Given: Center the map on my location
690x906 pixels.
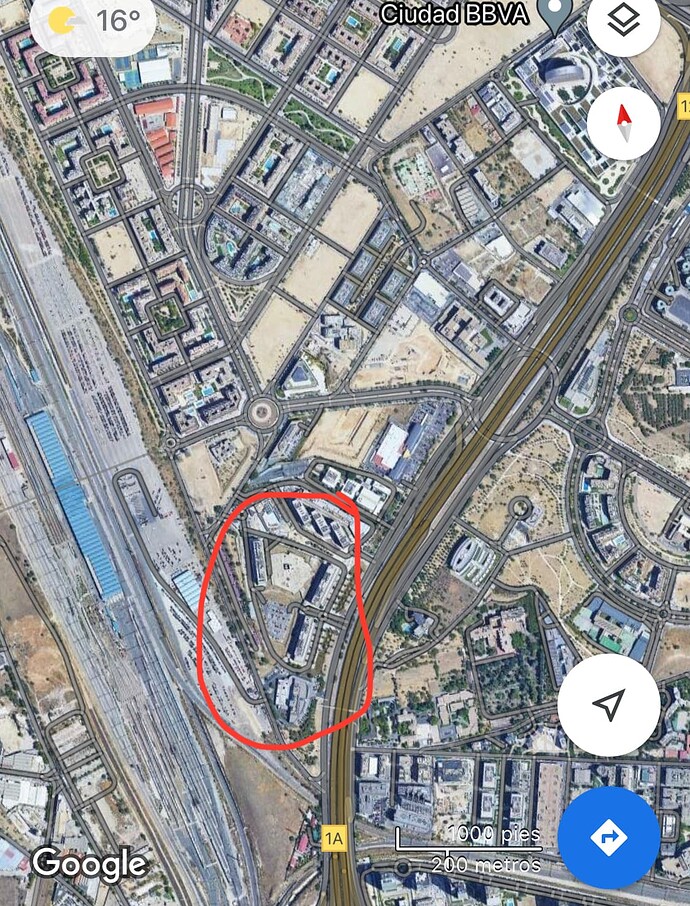Looking at the screenshot, I should coord(608,705).
